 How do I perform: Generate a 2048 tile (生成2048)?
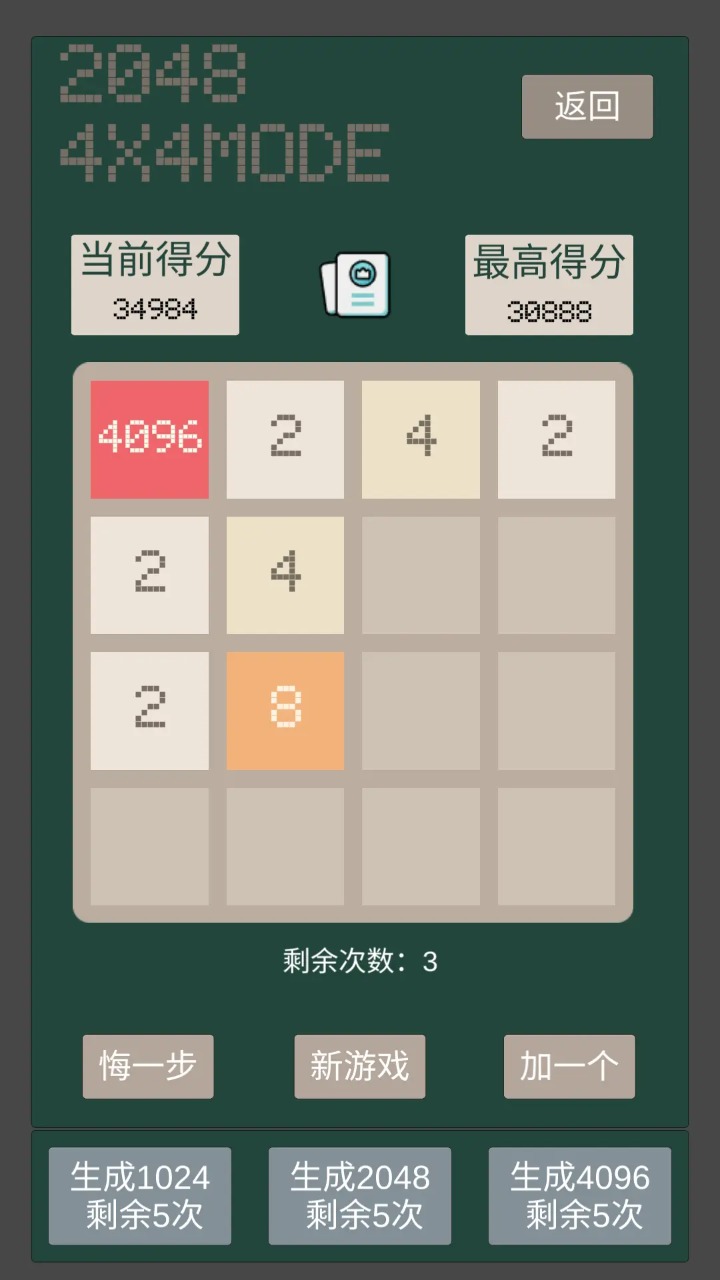pos(360,1196)
